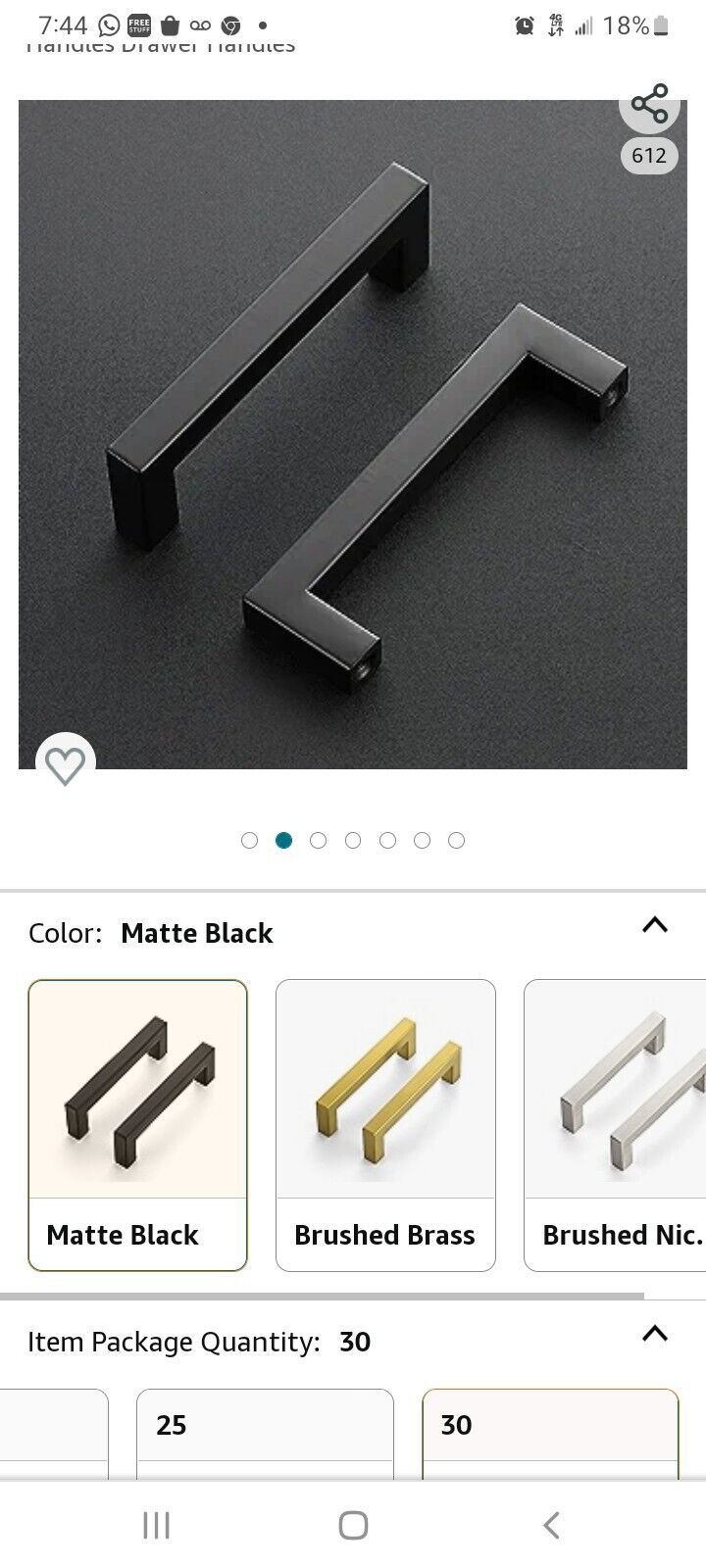Open the main product image
706x1568 pixels.
(x=353, y=434)
